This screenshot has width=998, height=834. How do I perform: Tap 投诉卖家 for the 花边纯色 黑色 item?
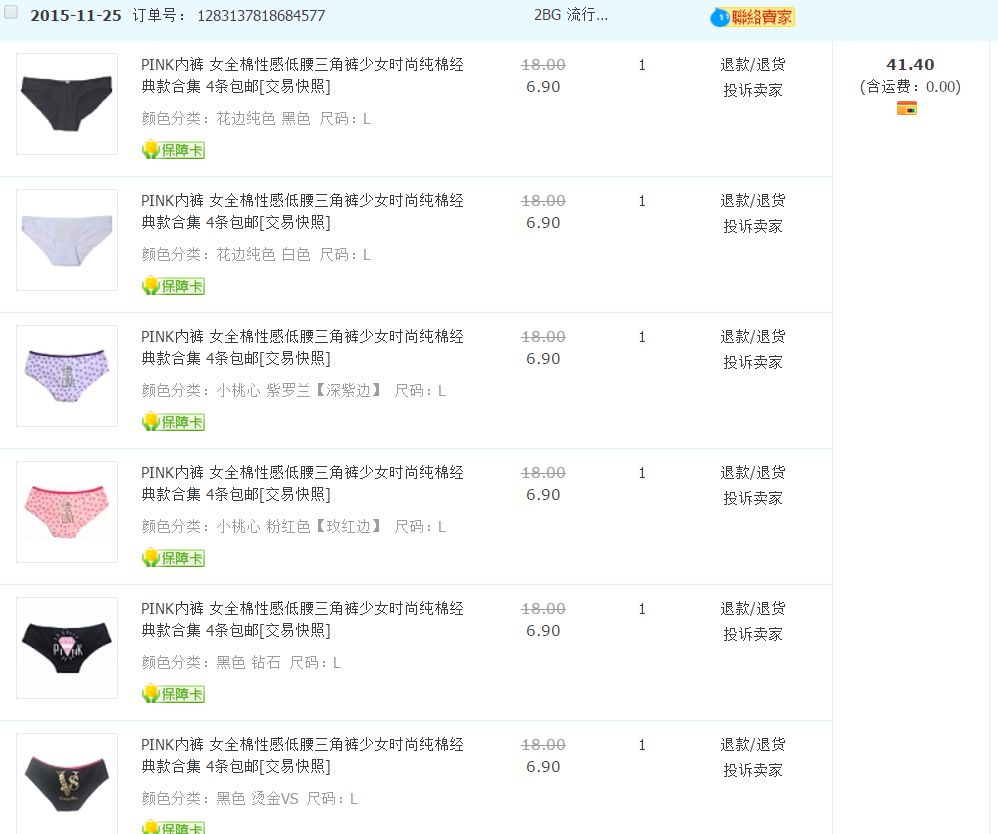(753, 90)
